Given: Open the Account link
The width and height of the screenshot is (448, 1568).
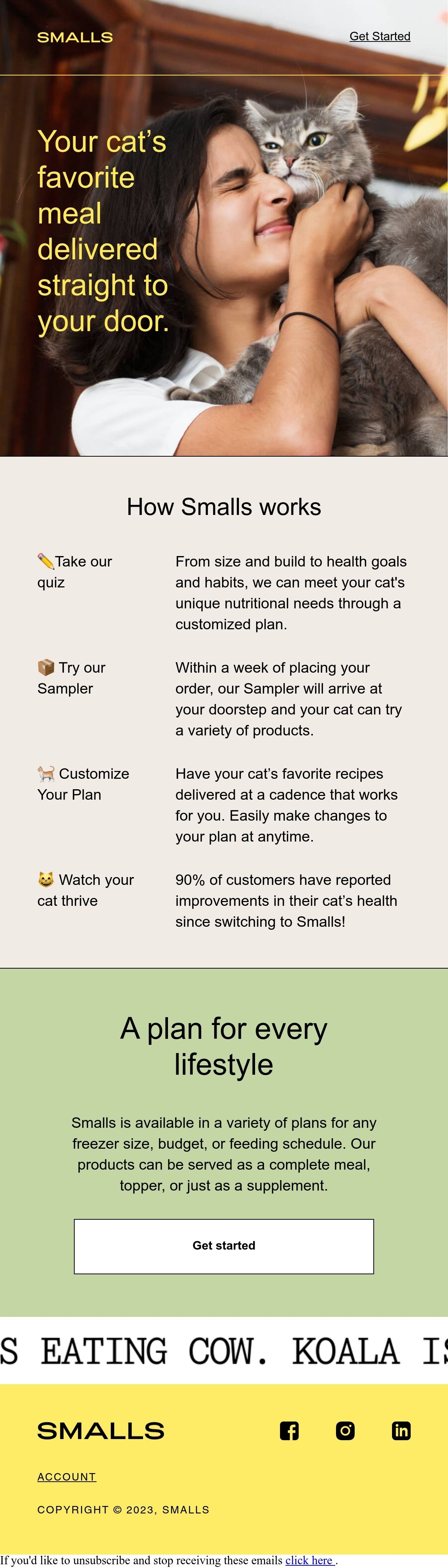Looking at the screenshot, I should coord(67,1477).
